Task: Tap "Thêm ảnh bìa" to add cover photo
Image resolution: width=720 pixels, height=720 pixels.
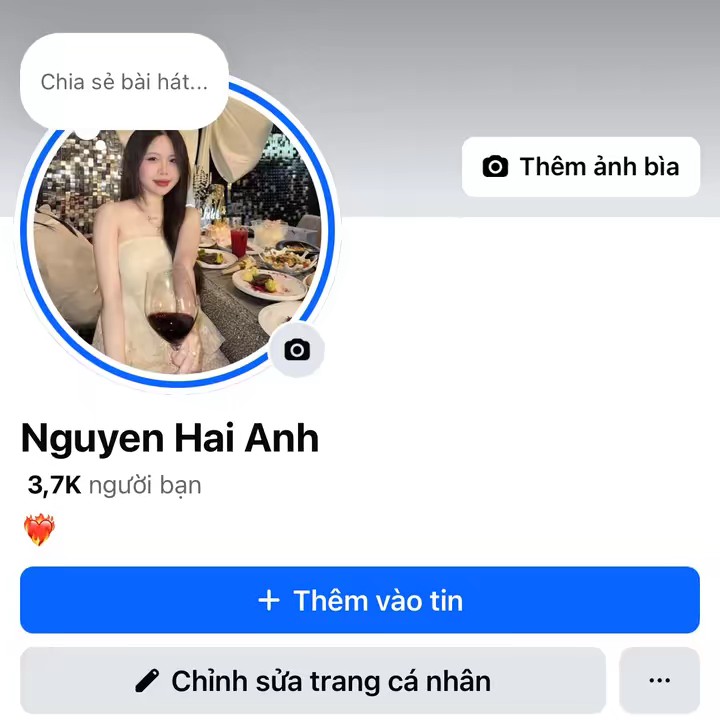Action: click(x=580, y=167)
